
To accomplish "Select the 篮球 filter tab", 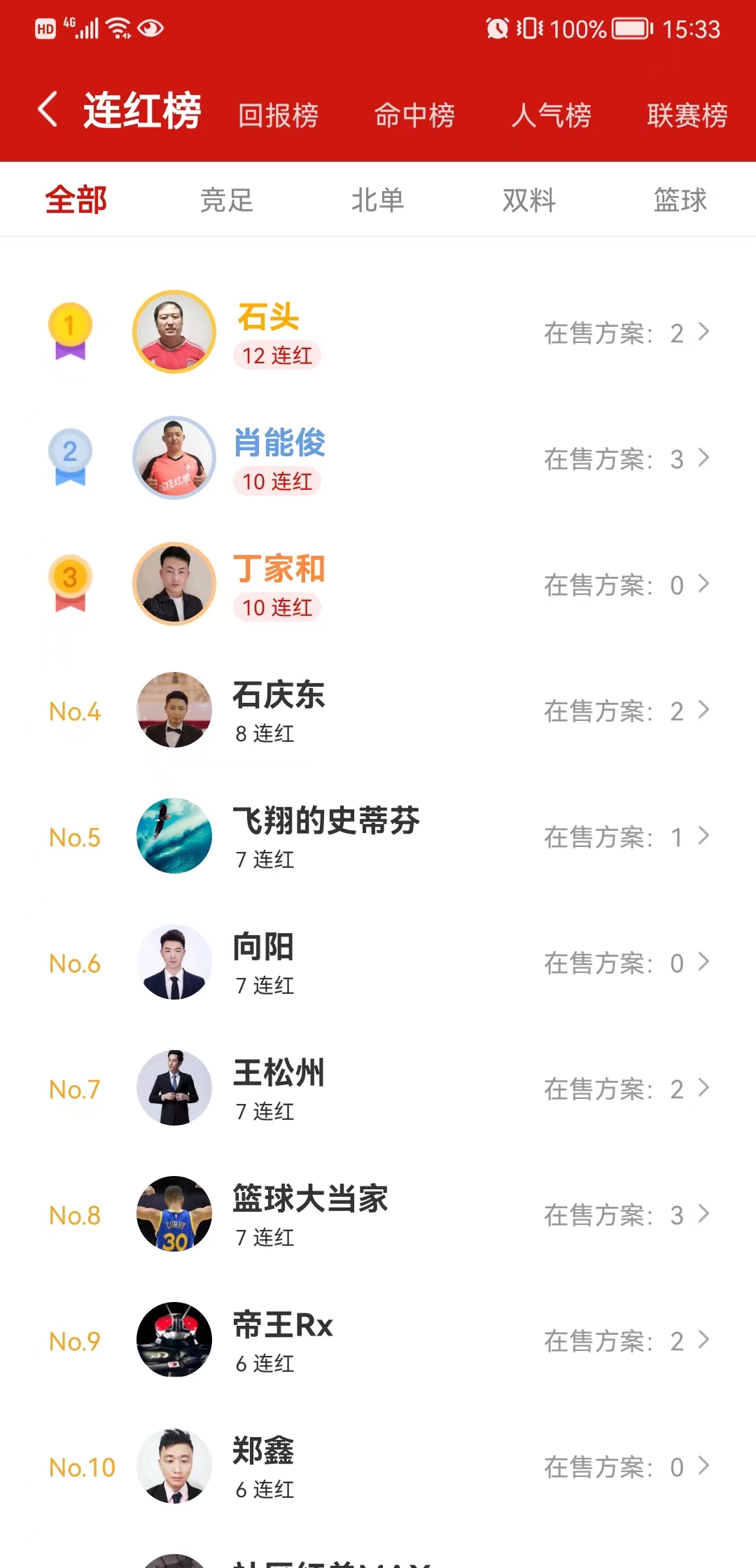I will 680,200.
